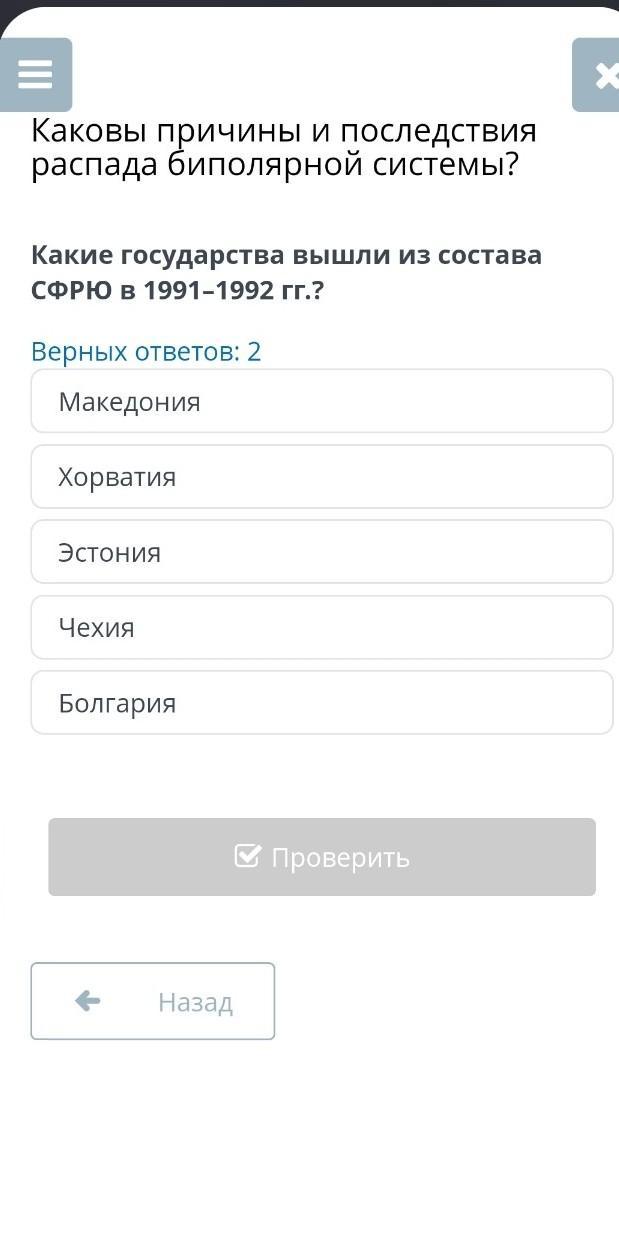Select Болгария from the answers
This screenshot has height=1235, width=619.
[321, 703]
